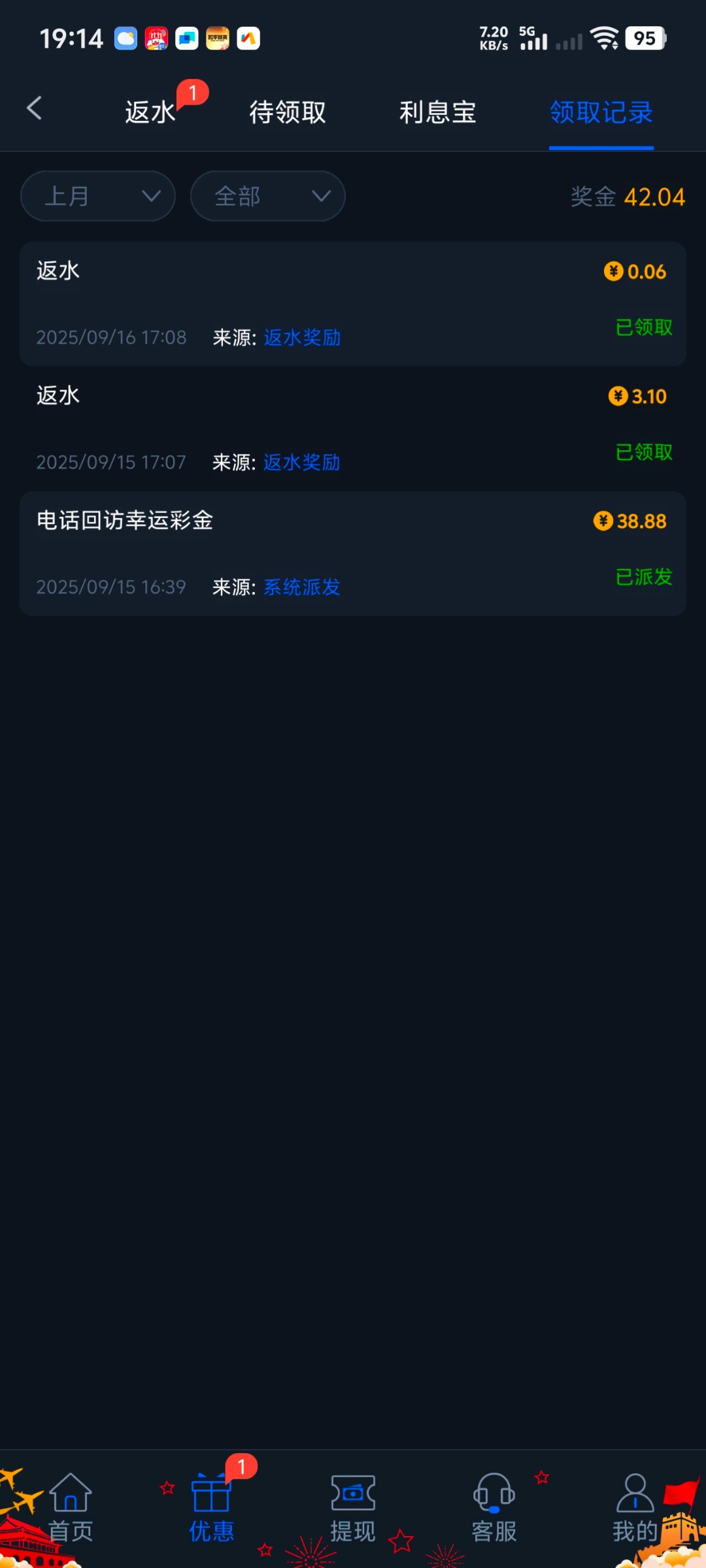Open the 系统派发 source link
This screenshot has width=706, height=1568.
[x=302, y=587]
